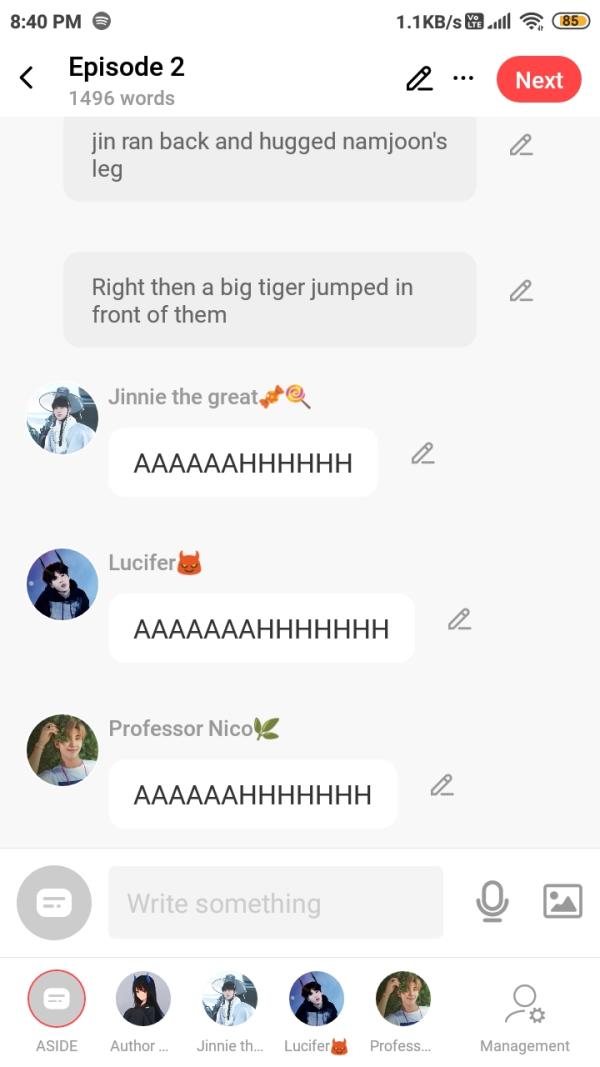The image size is (600, 1067).
Task: Pick Professor Nico as the speaker
Action: click(x=402, y=999)
